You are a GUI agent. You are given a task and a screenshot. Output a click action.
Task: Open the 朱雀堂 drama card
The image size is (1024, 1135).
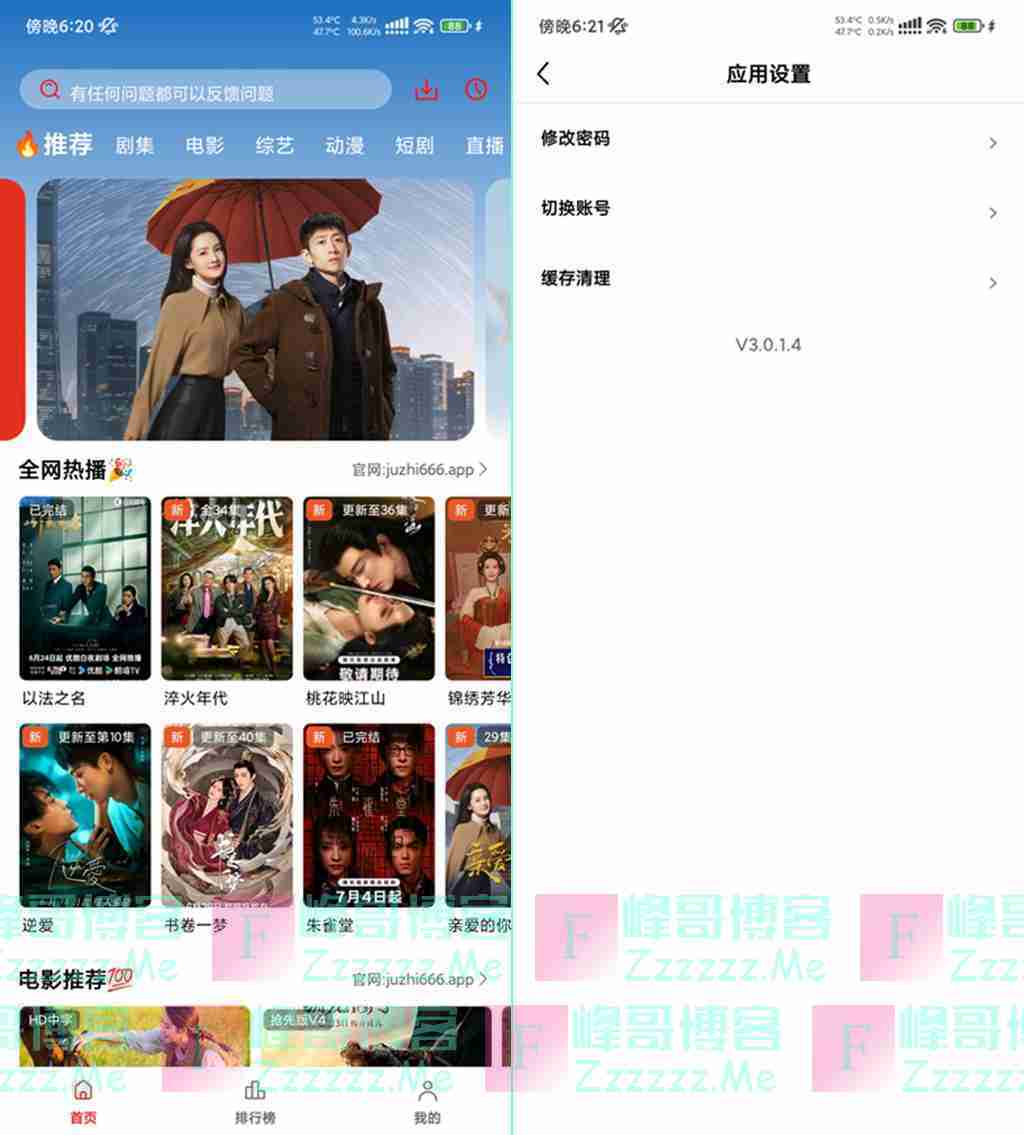pyautogui.click(x=369, y=815)
